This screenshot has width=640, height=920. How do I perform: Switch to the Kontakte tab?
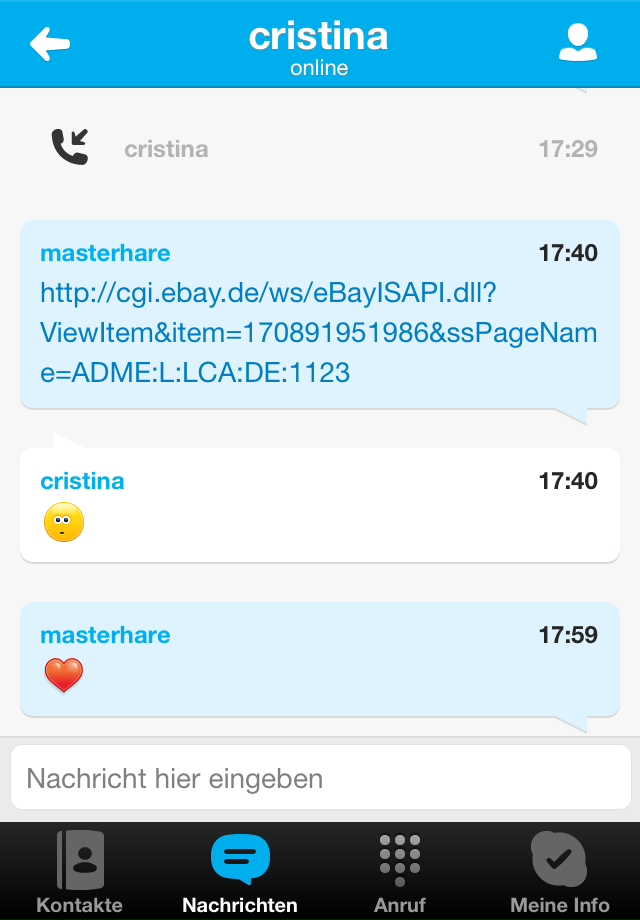[x=80, y=872]
